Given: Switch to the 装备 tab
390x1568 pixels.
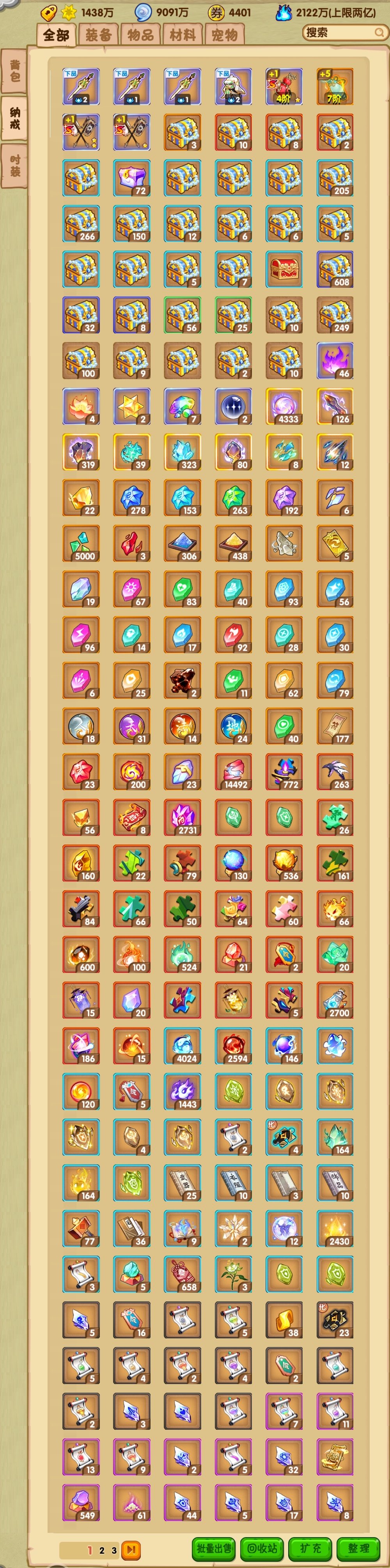Looking at the screenshot, I should [99, 35].
